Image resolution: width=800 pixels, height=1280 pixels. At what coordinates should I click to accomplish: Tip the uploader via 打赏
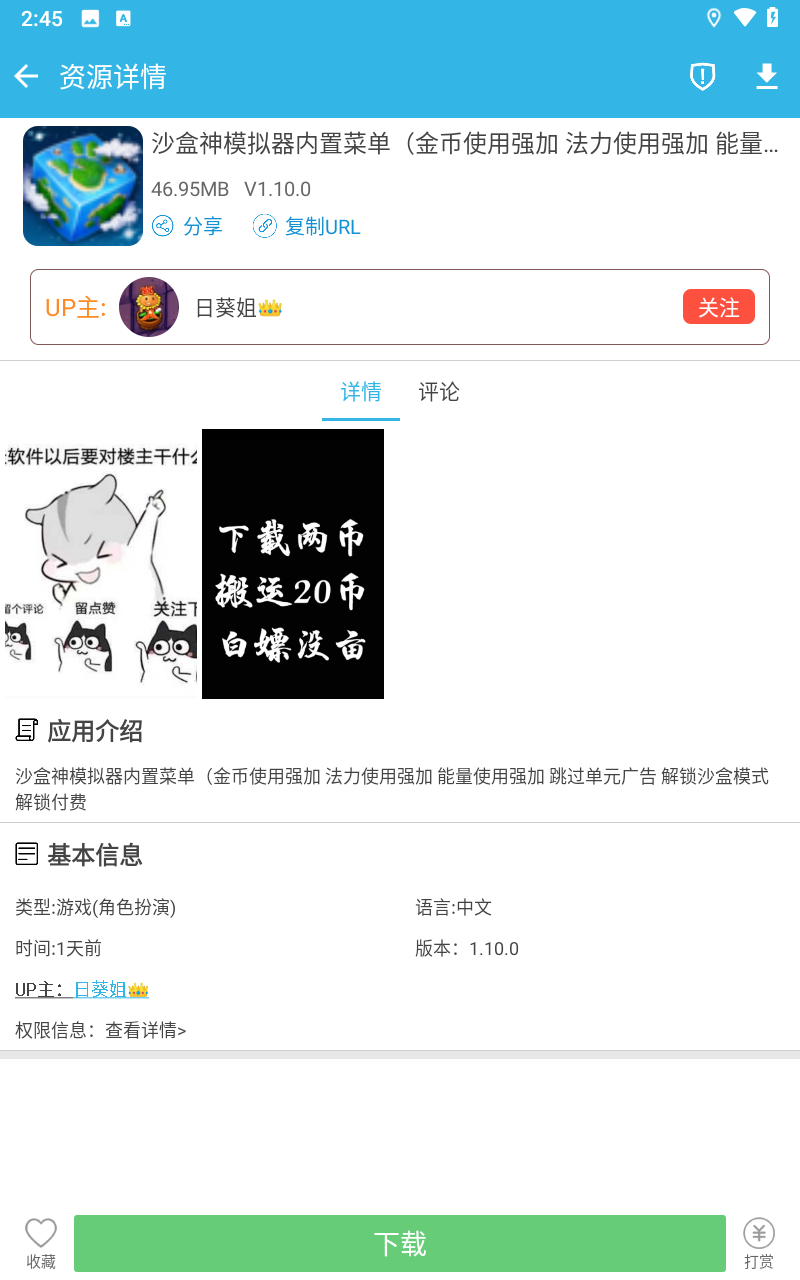[759, 1243]
